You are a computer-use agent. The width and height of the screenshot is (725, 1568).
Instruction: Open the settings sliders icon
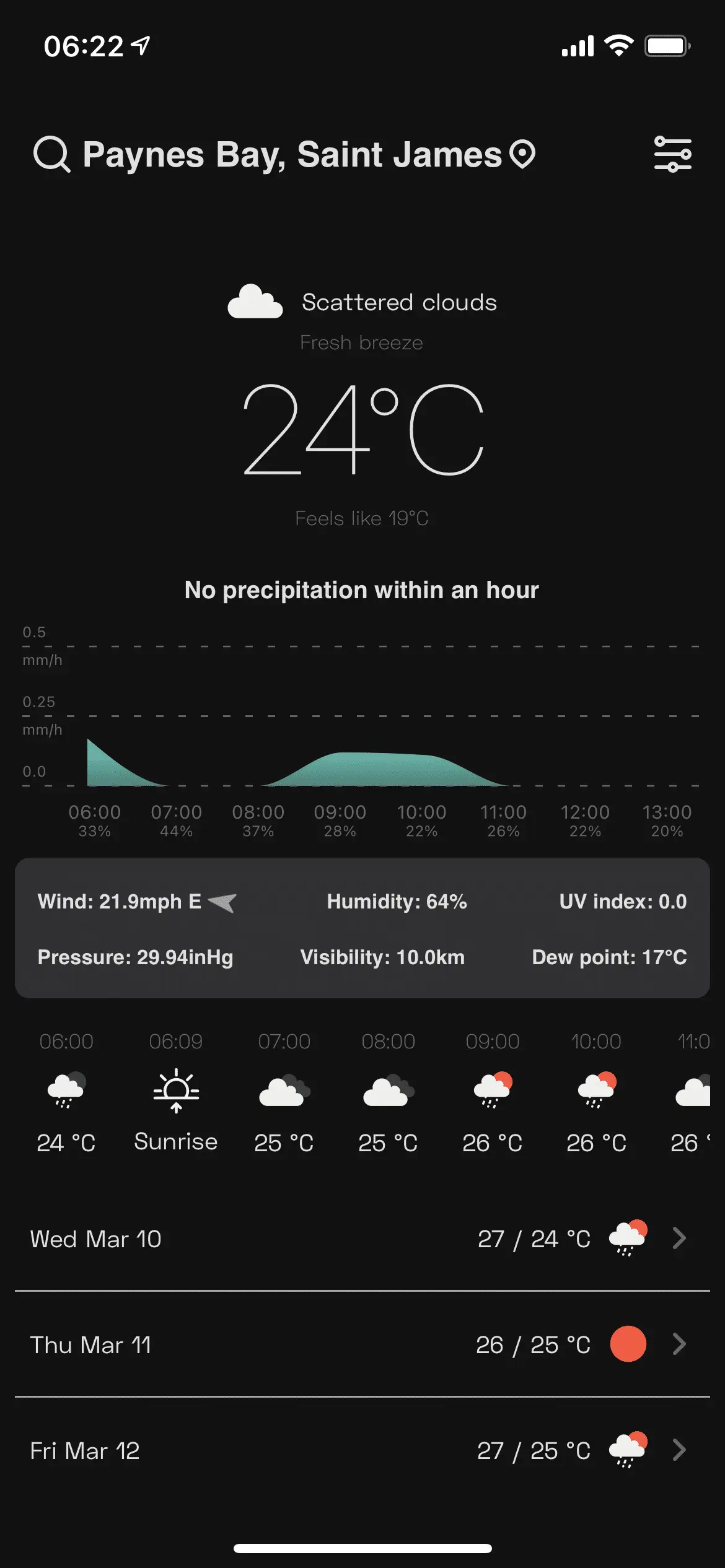tap(672, 154)
